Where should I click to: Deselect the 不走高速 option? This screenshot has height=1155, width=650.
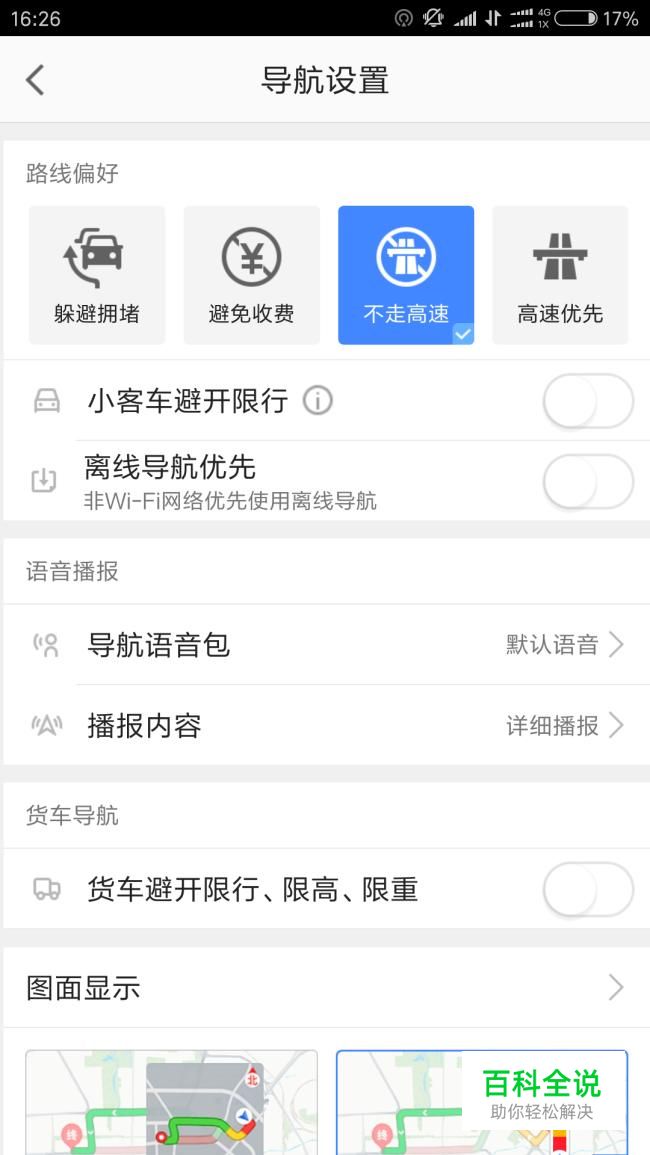406,275
